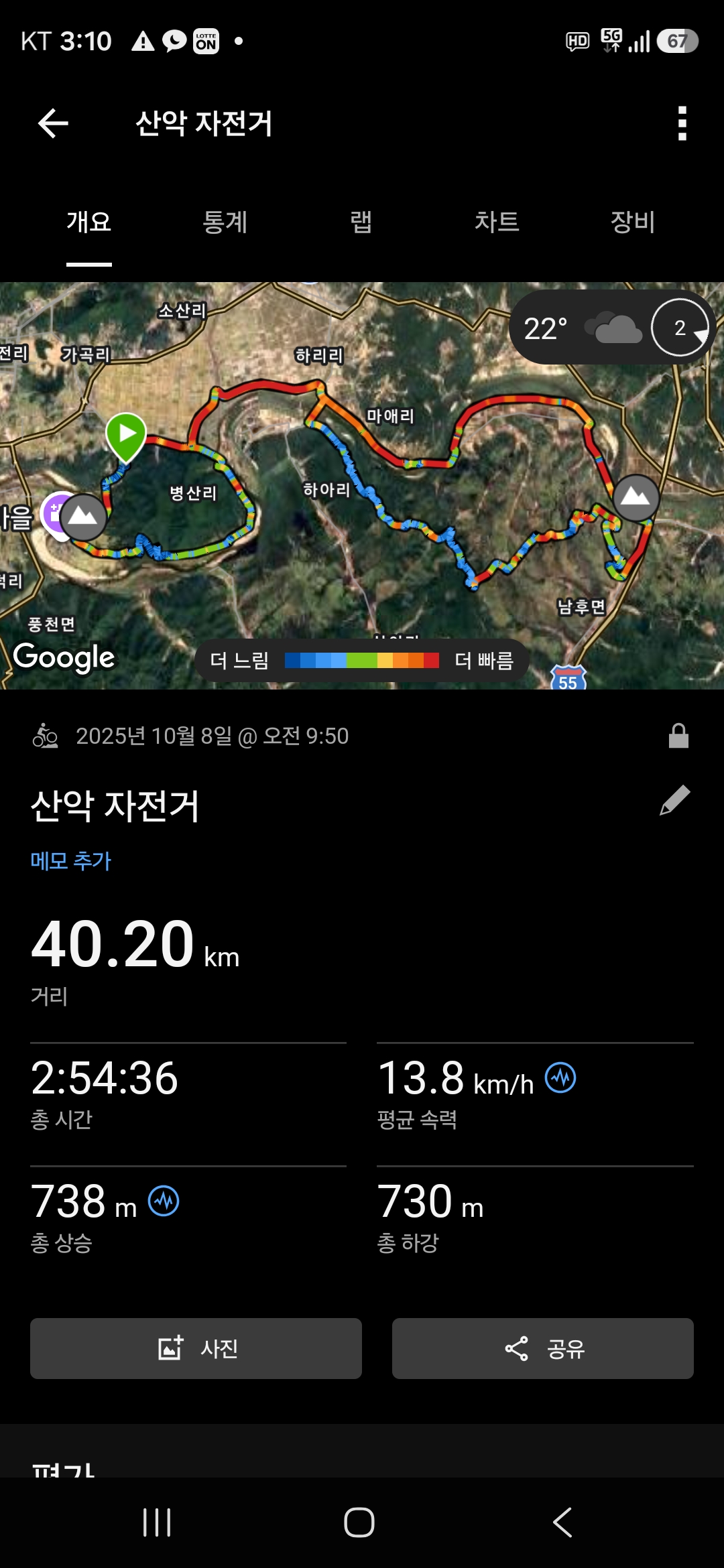724x1568 pixels.
Task: View insight icon beside 총 상승
Action: pos(164,1201)
